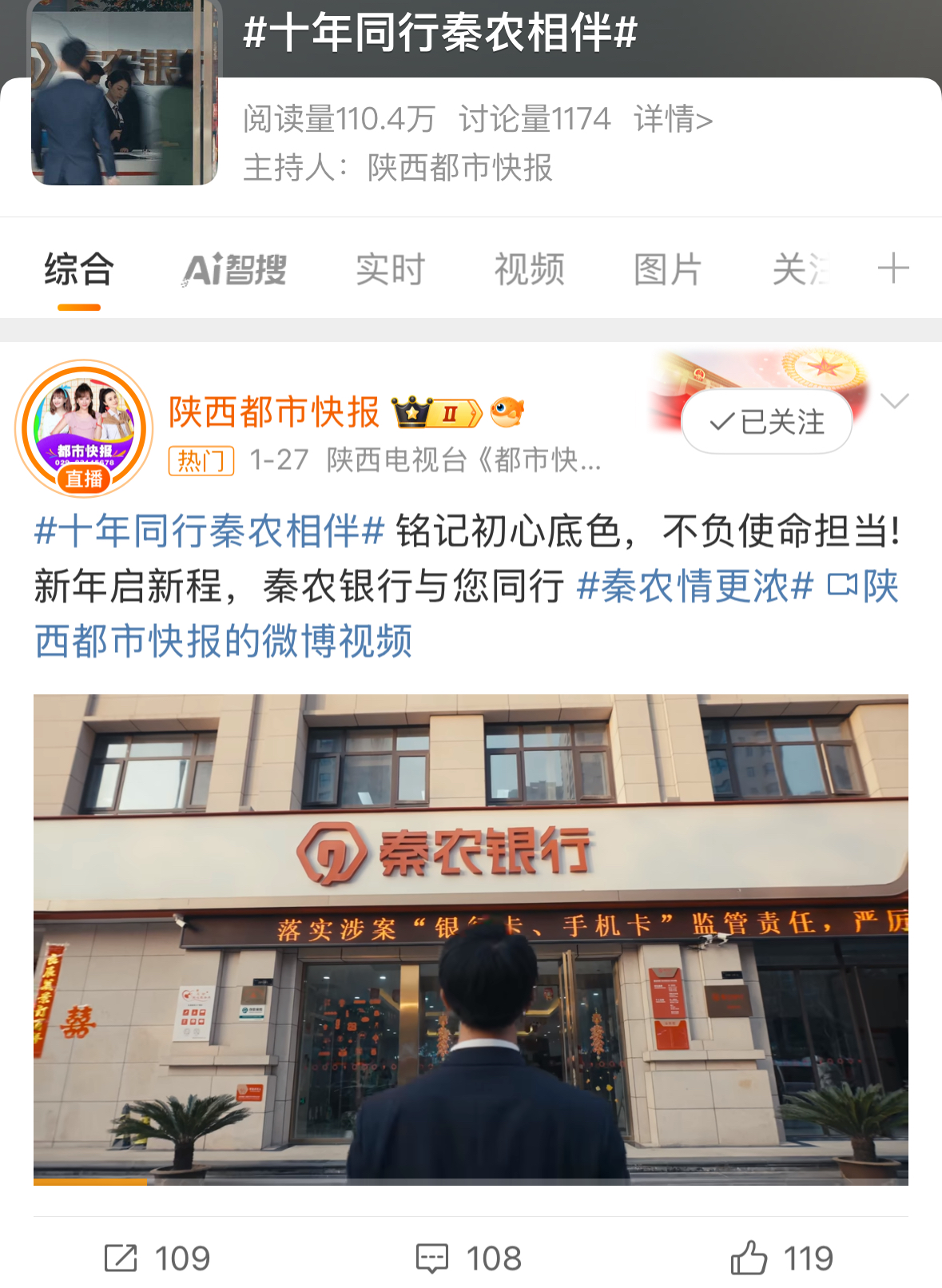The width and height of the screenshot is (942, 1288).
Task: Open the comments with 108 replies
Action: click(x=469, y=1258)
